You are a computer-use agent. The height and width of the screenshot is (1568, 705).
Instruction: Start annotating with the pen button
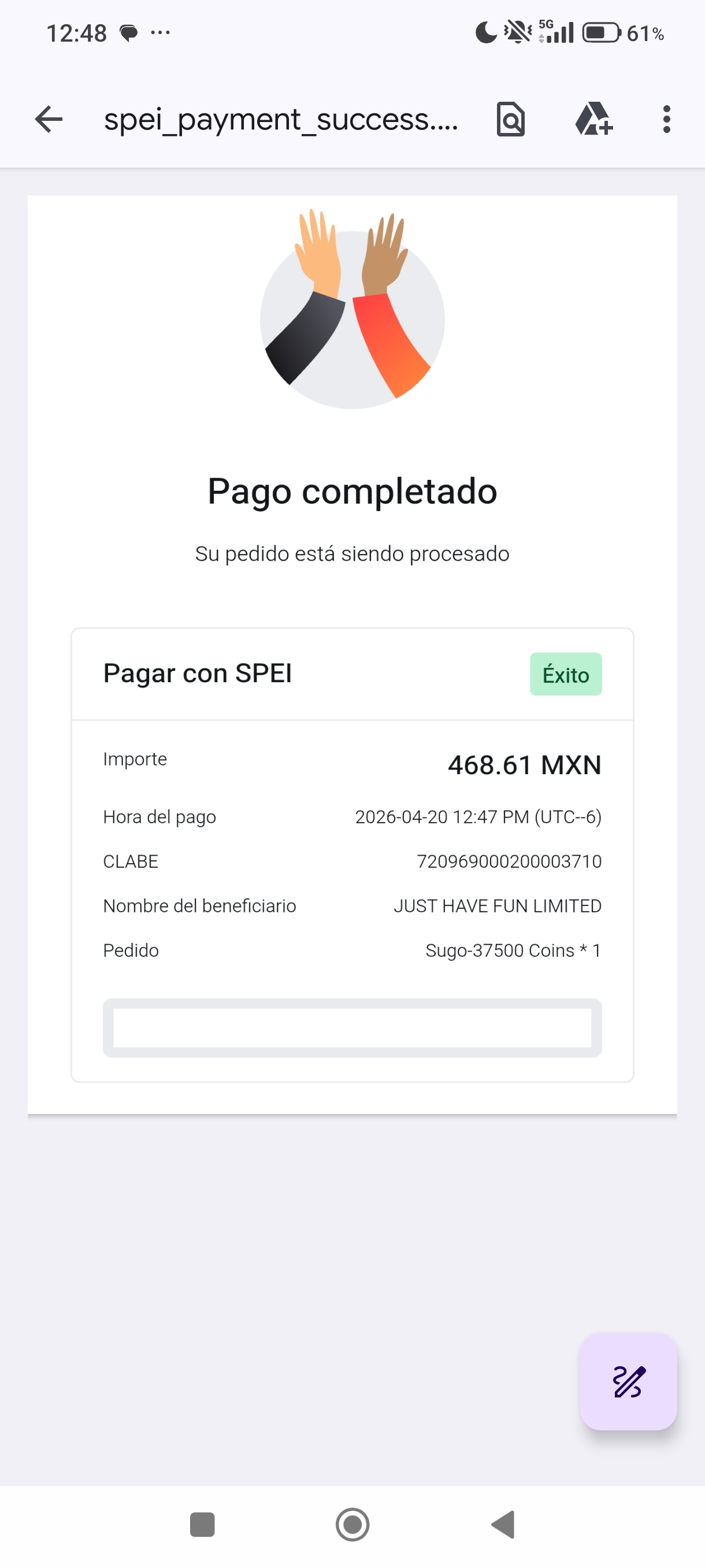pos(628,1382)
